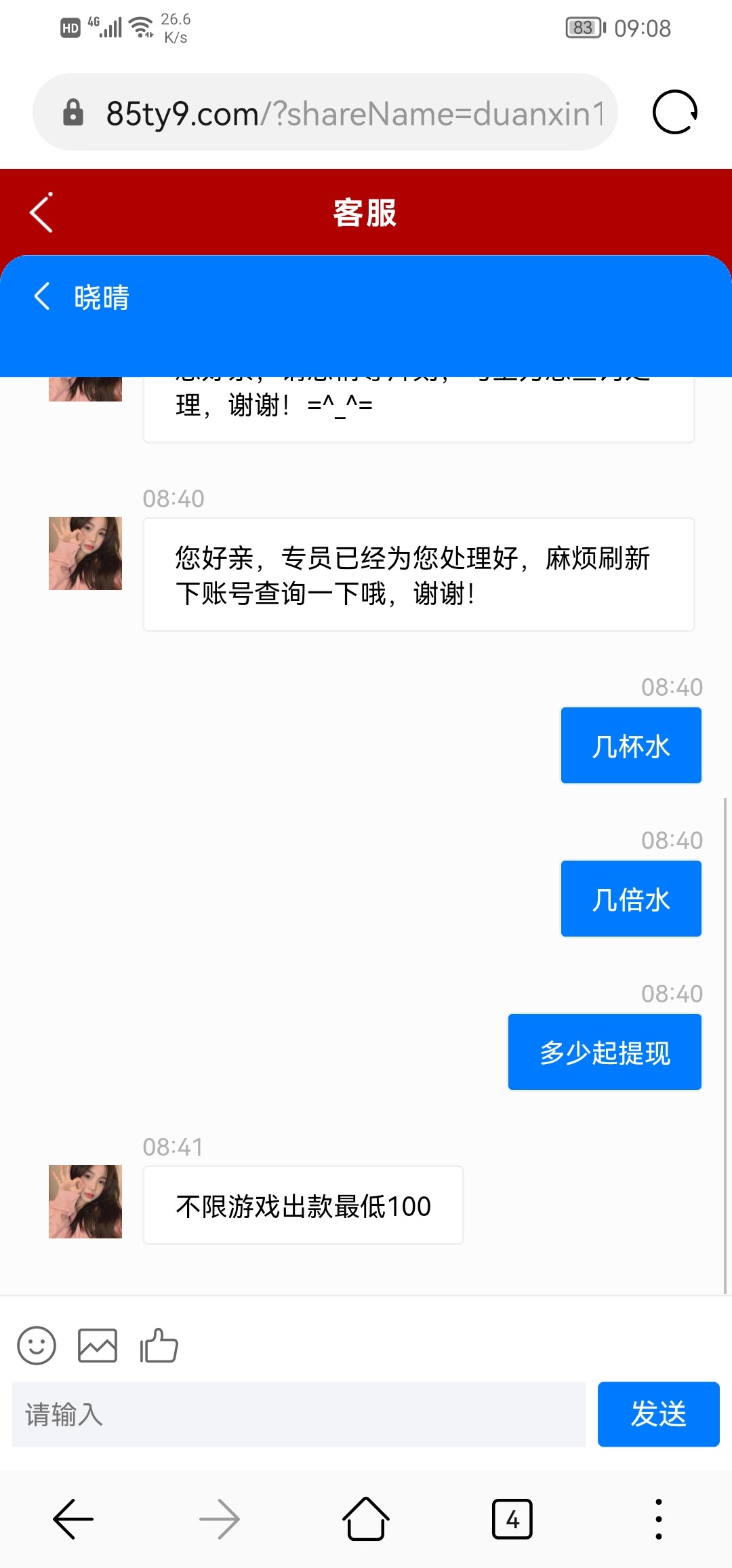Go back from the 晓晴 chat header

(x=42, y=296)
